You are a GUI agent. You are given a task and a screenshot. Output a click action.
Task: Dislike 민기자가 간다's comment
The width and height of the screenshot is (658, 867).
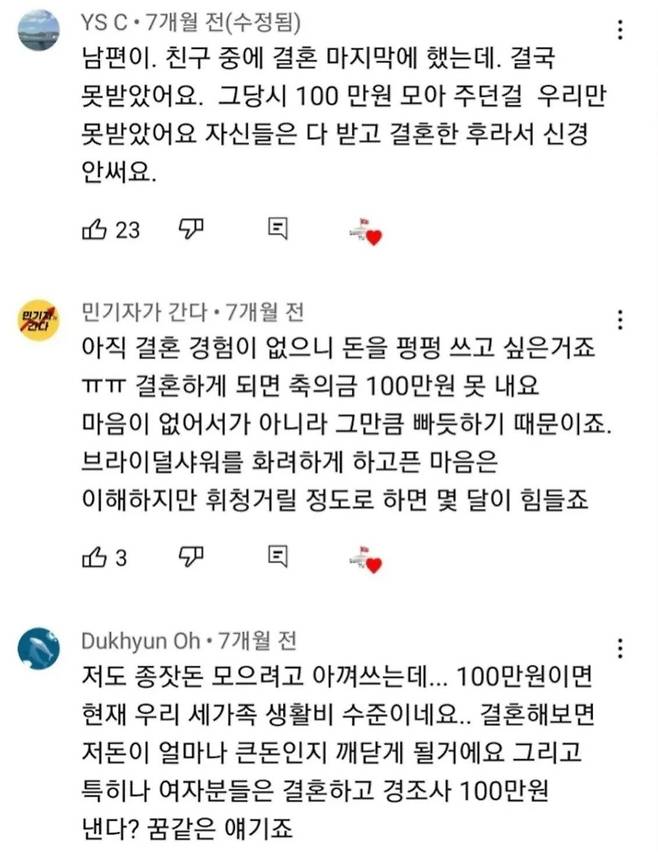[191, 558]
